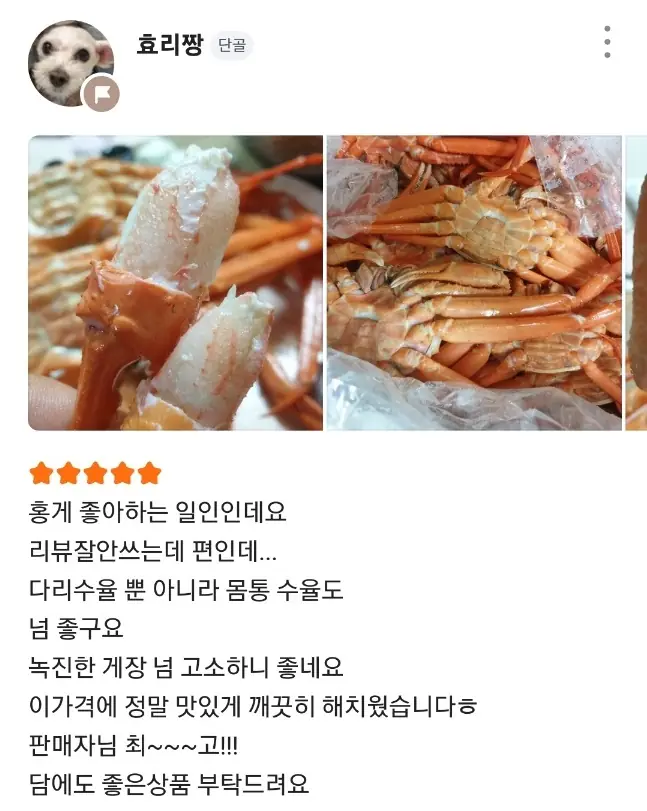Open the crab leg meat review photo
647x811 pixels.
coord(175,283)
